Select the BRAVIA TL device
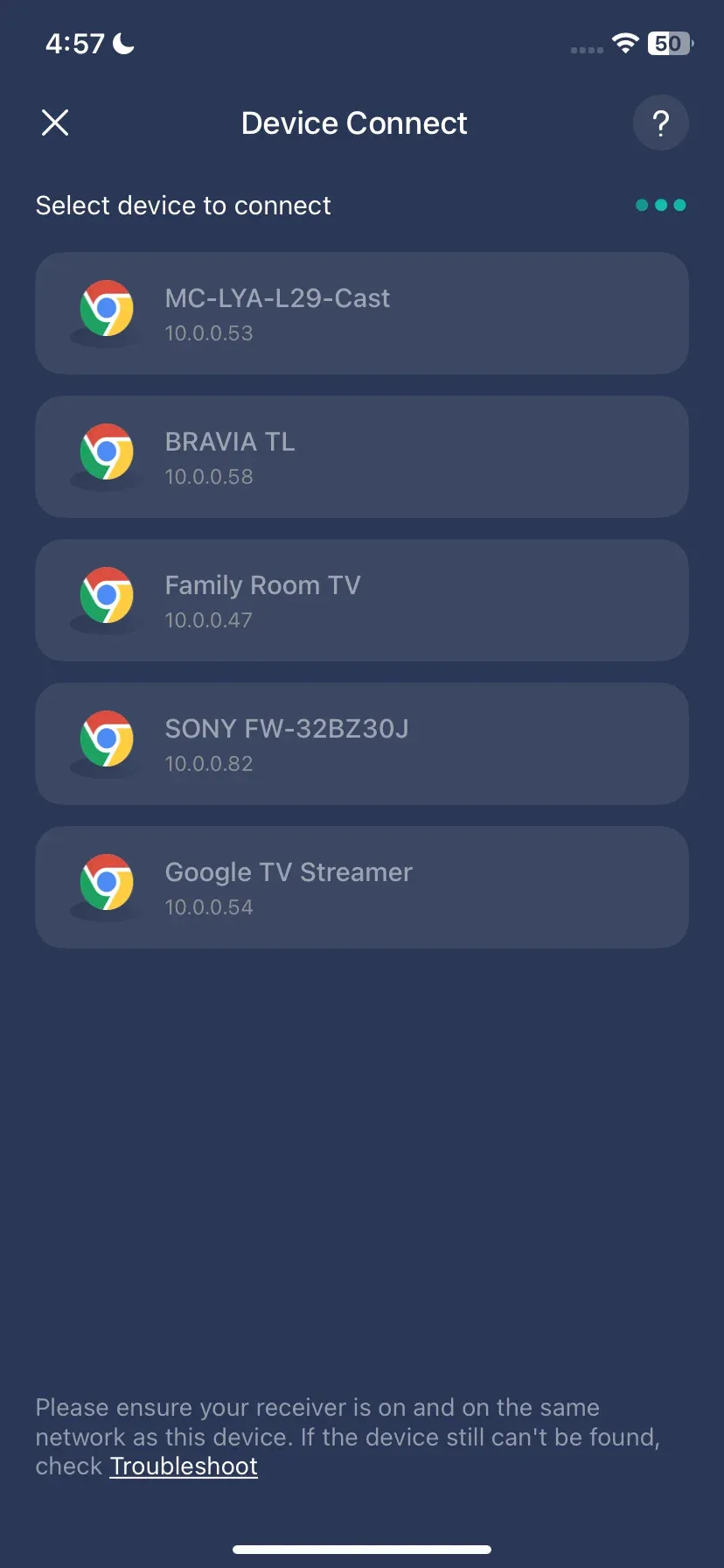Screen dimensions: 724x1568 click(361, 457)
